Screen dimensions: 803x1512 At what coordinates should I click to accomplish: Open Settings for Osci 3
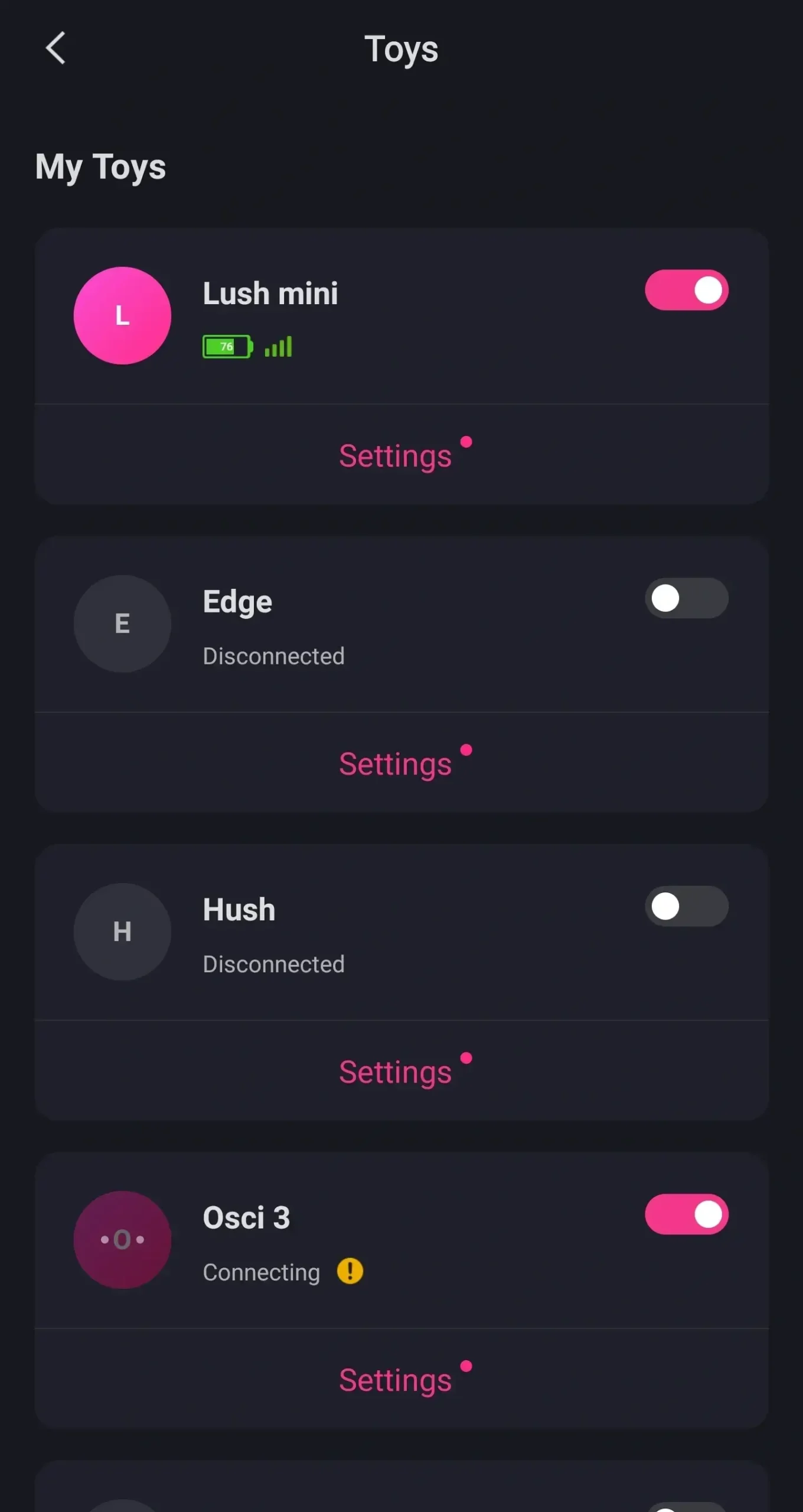click(x=396, y=1380)
